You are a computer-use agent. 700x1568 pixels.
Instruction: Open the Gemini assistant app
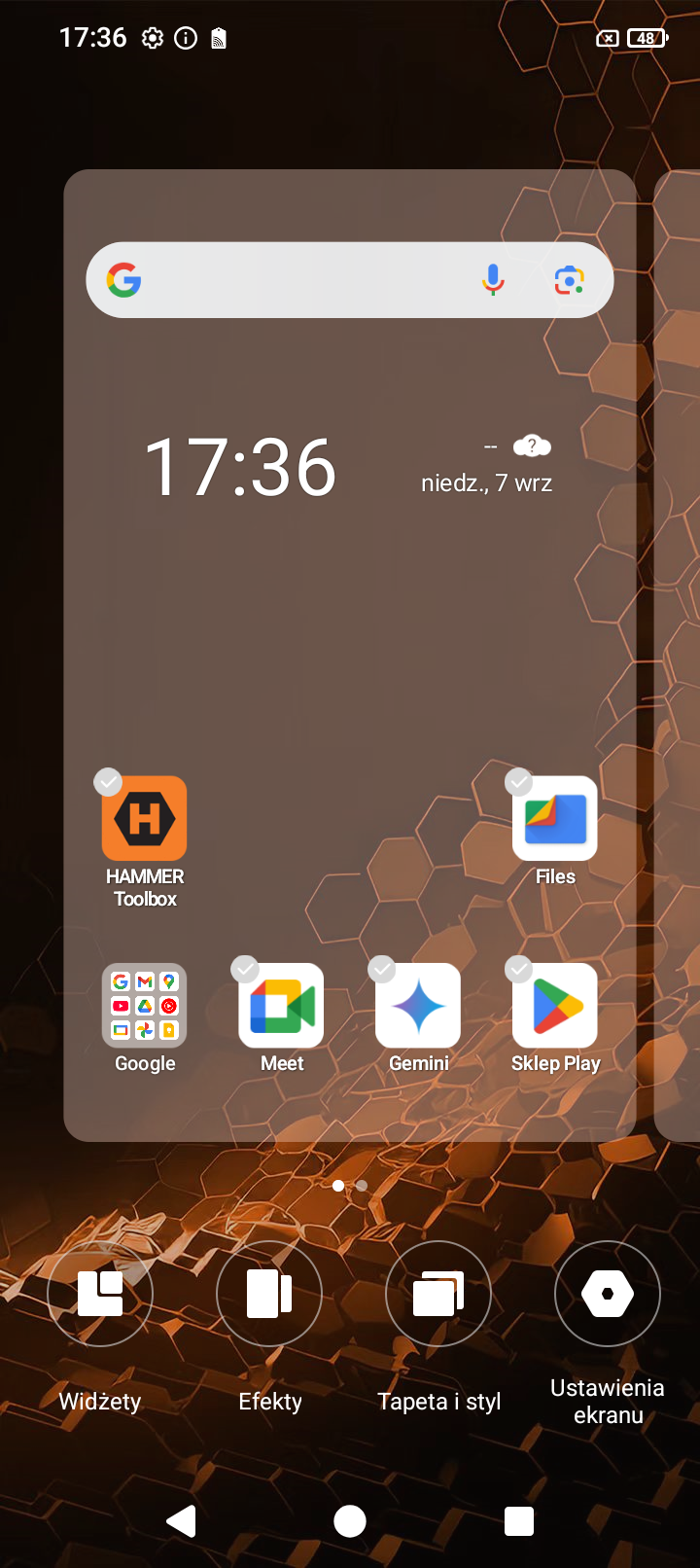tap(419, 1006)
